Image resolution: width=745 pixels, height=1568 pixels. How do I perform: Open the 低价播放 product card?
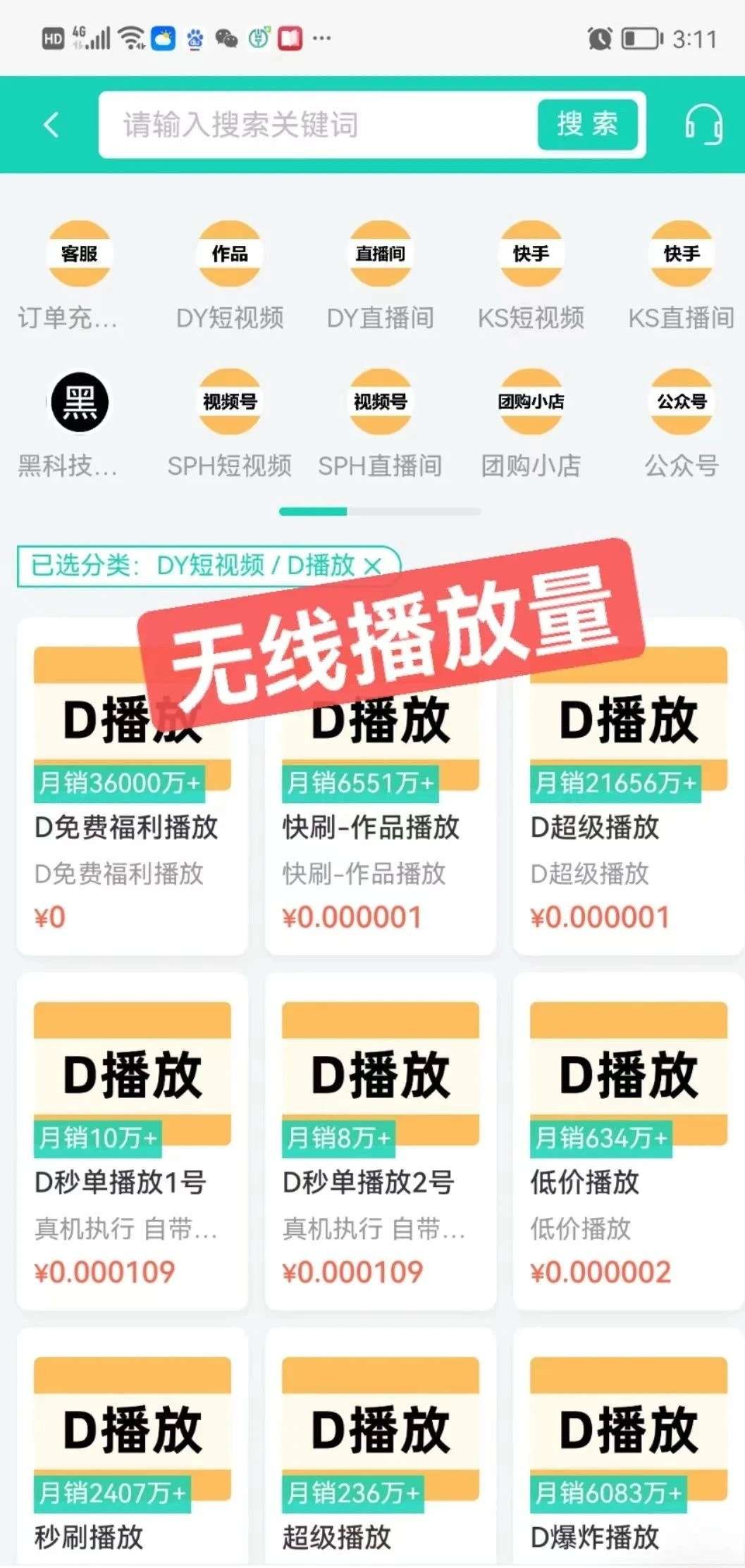pyautogui.click(x=628, y=1142)
